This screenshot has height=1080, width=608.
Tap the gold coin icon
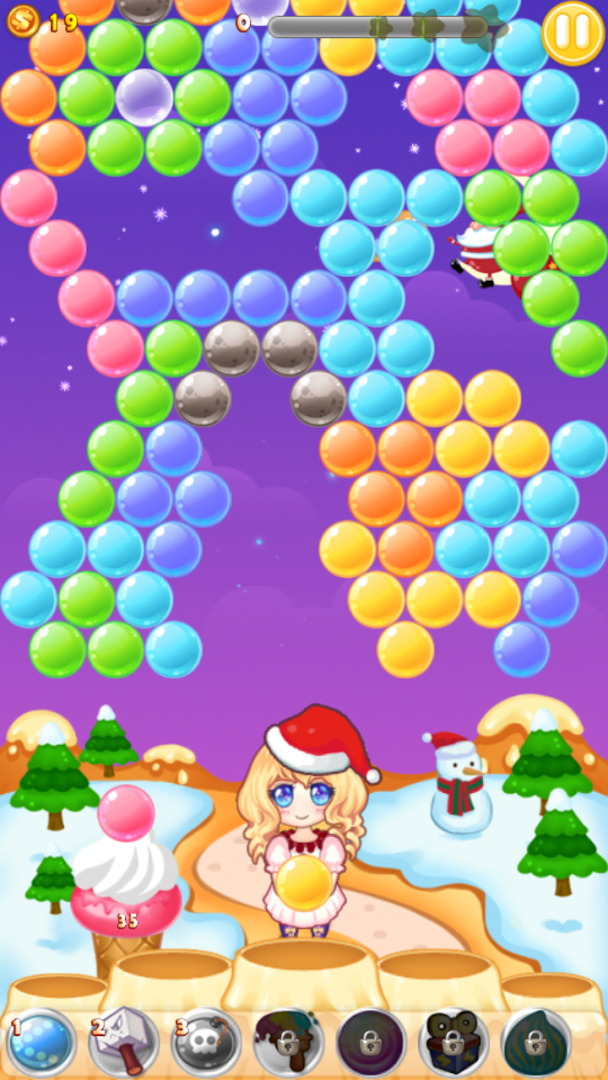click(22, 20)
